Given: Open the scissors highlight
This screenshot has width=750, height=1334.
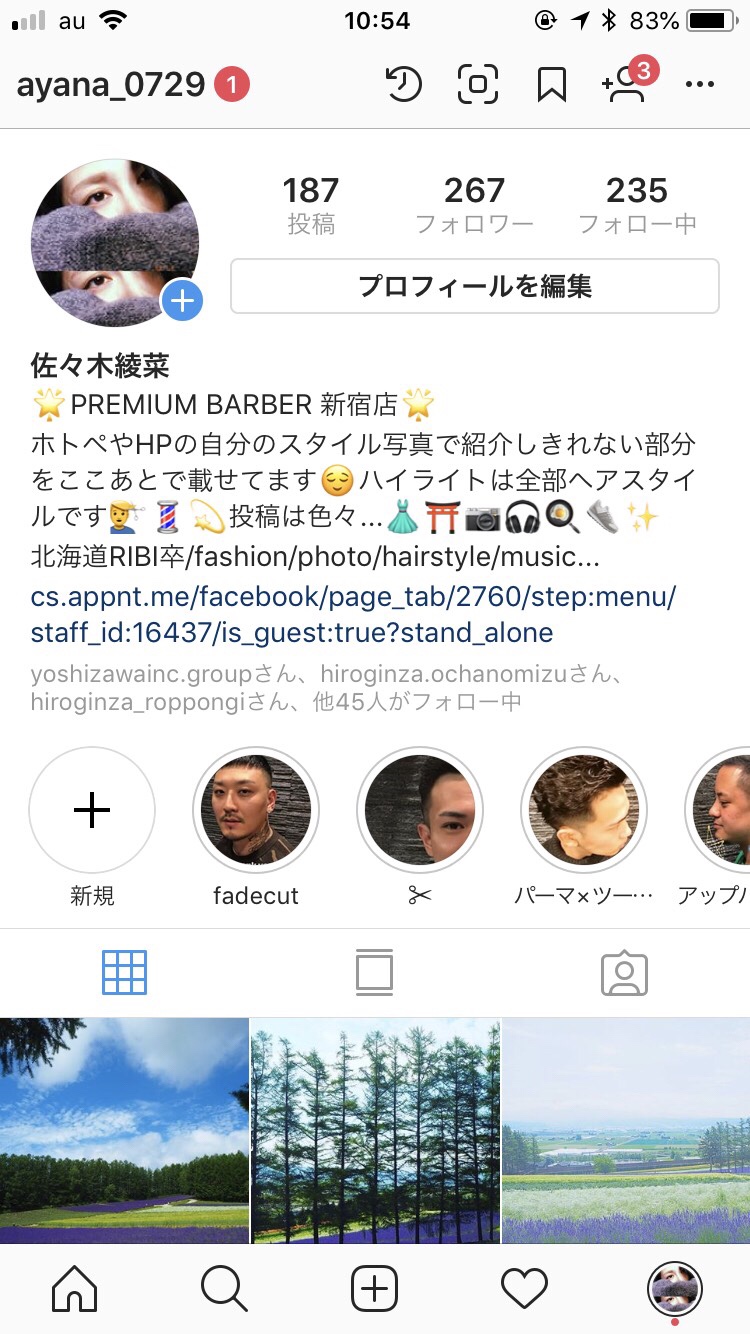Looking at the screenshot, I should click(x=420, y=811).
